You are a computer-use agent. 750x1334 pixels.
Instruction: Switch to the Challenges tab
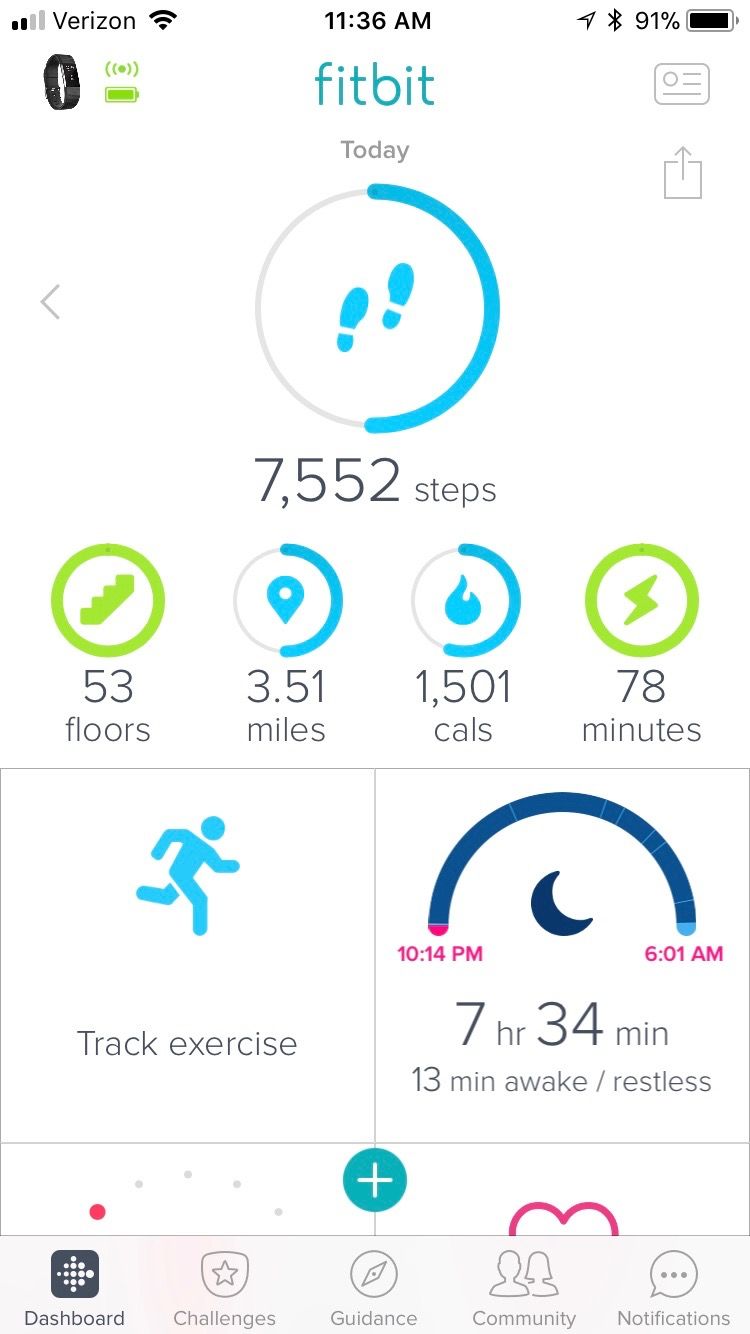click(224, 1289)
